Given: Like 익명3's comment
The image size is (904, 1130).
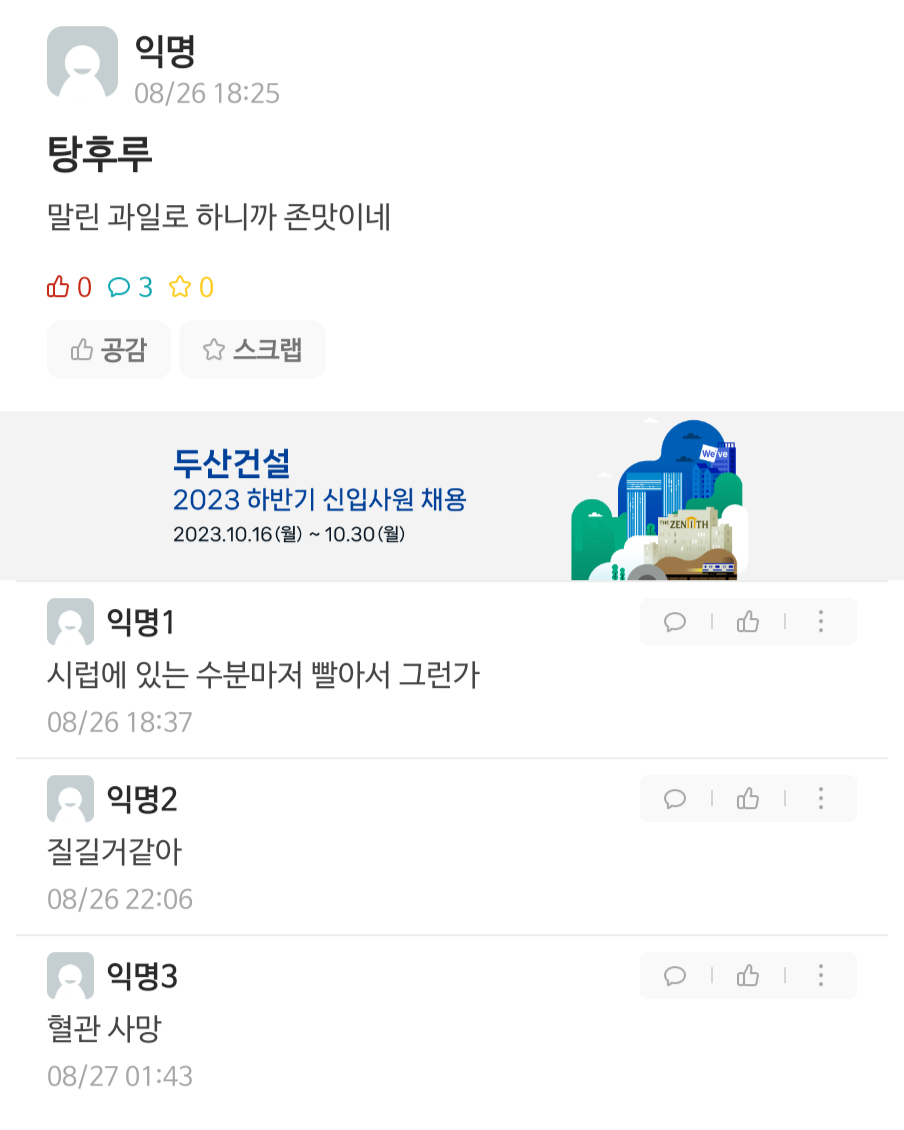Looking at the screenshot, I should click(748, 976).
